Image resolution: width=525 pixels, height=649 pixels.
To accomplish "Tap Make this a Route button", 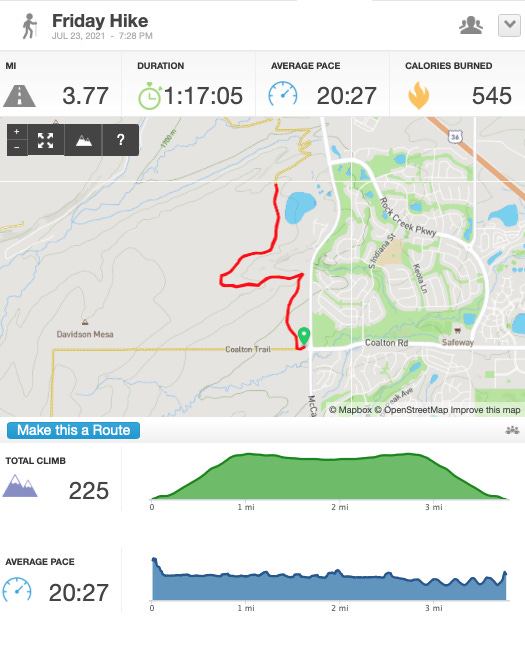I will coord(73,430).
